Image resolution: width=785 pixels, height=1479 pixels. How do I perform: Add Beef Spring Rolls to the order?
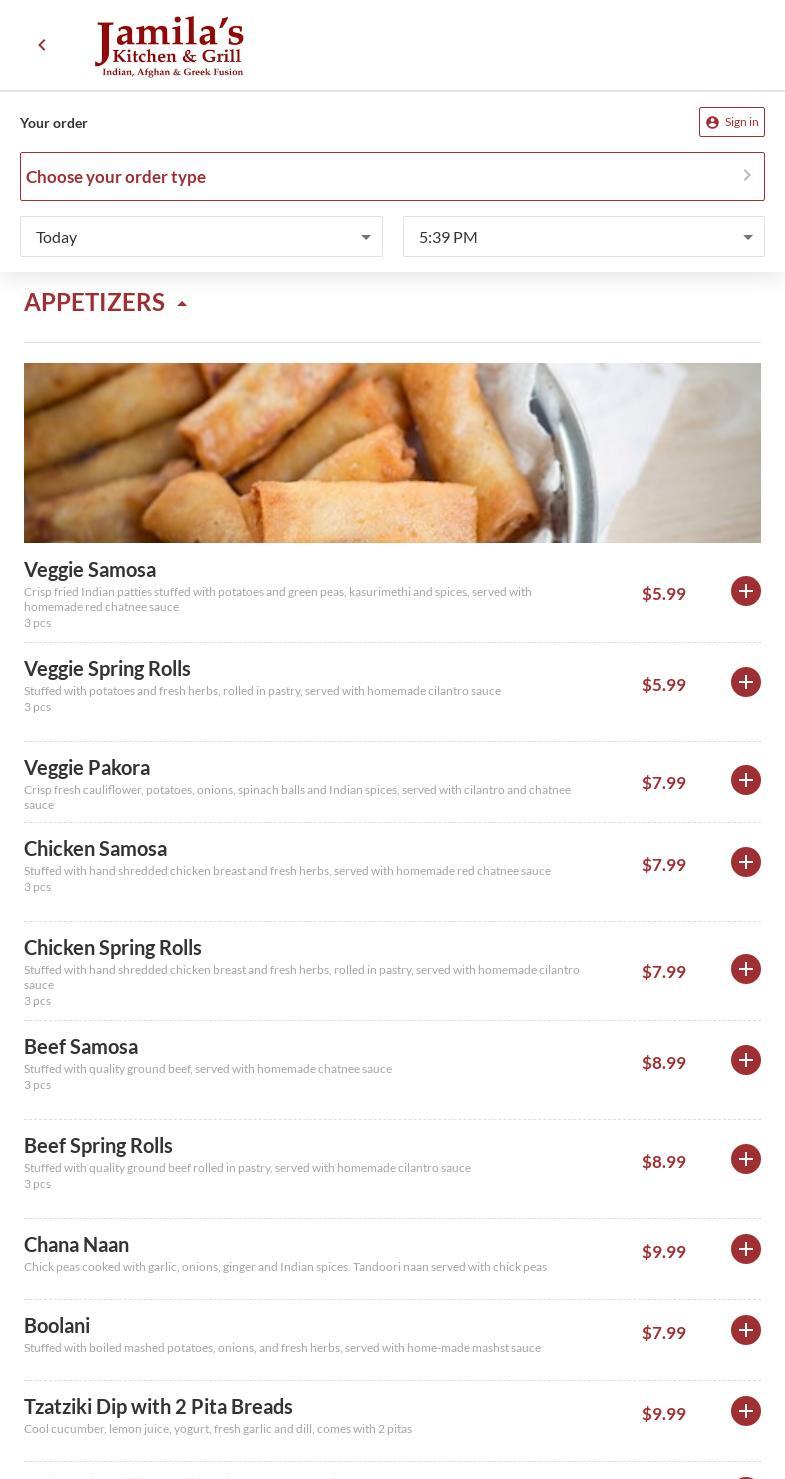745,1159
